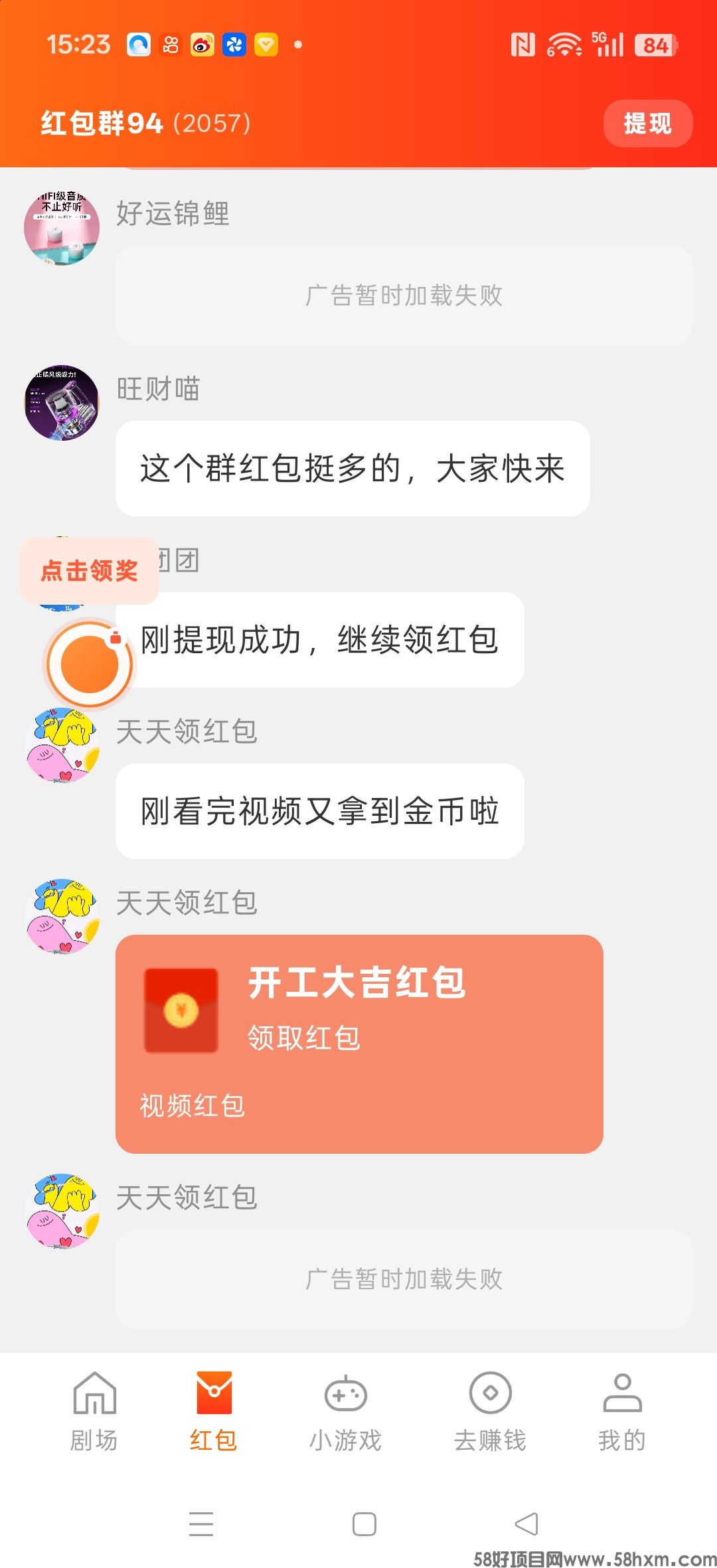Tap the battery indicator showing 84
The image size is (717, 1568).
pyautogui.click(x=653, y=44)
